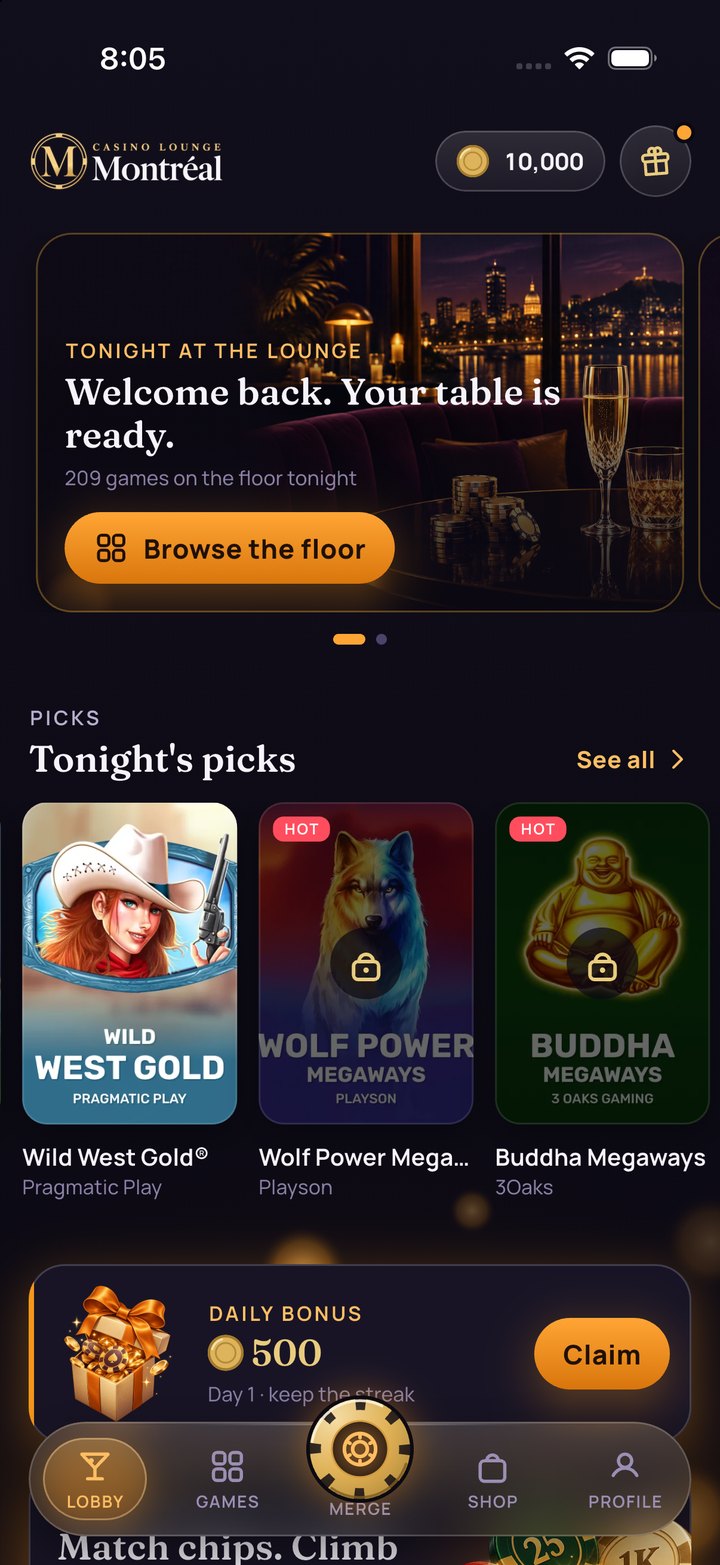Jump to the second banner page dot
Screen dimensions: 720x1565
[x=382, y=639]
